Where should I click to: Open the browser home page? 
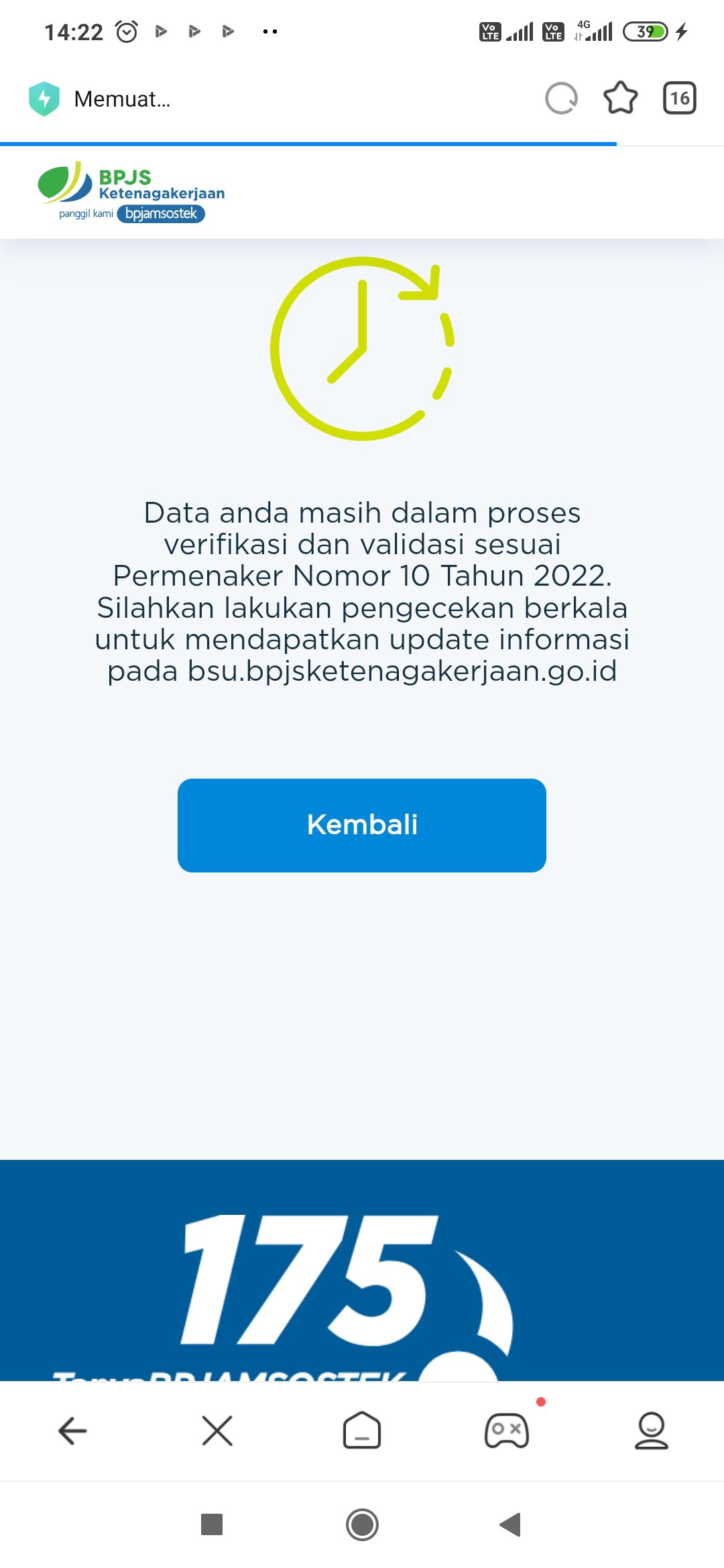362,1431
